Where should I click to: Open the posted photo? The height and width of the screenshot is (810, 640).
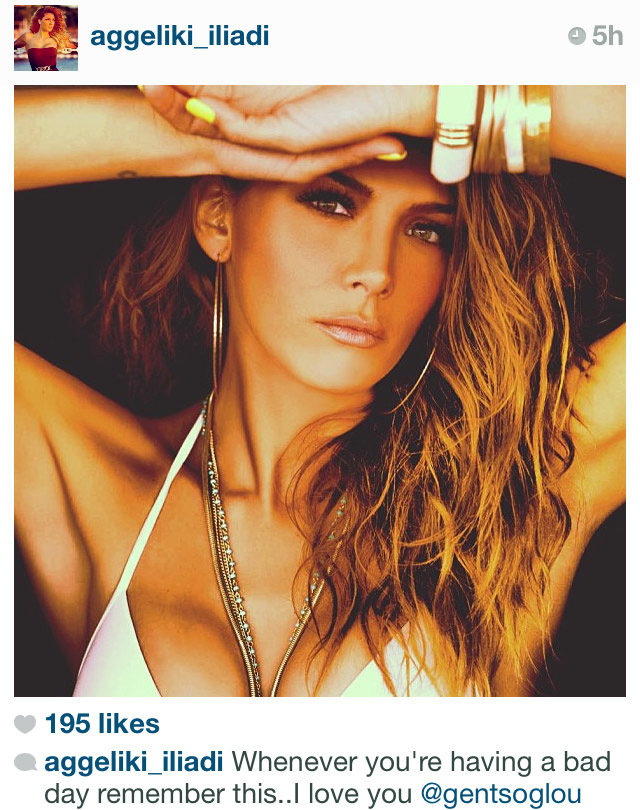320,390
